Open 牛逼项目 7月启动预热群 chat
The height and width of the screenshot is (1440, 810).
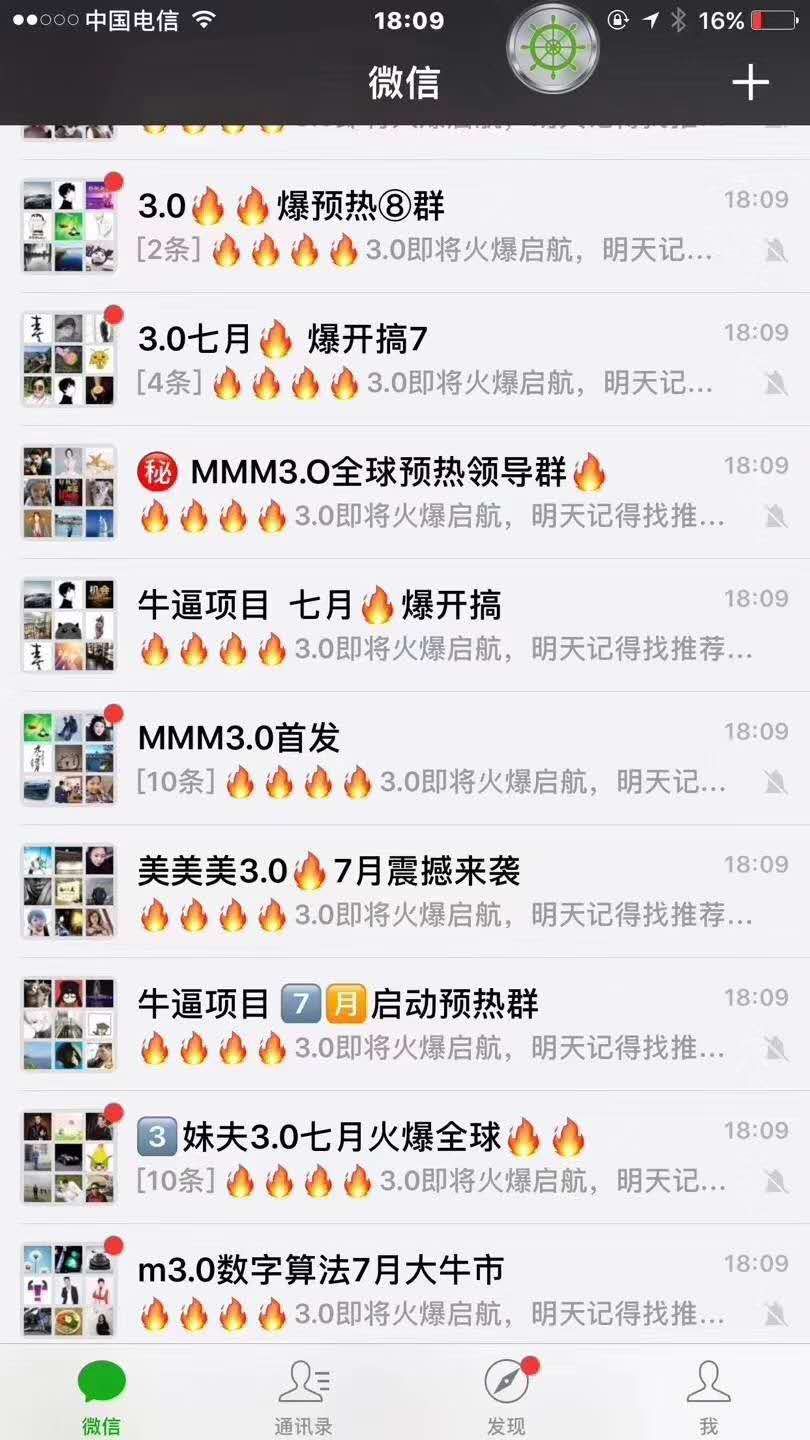click(405, 1024)
